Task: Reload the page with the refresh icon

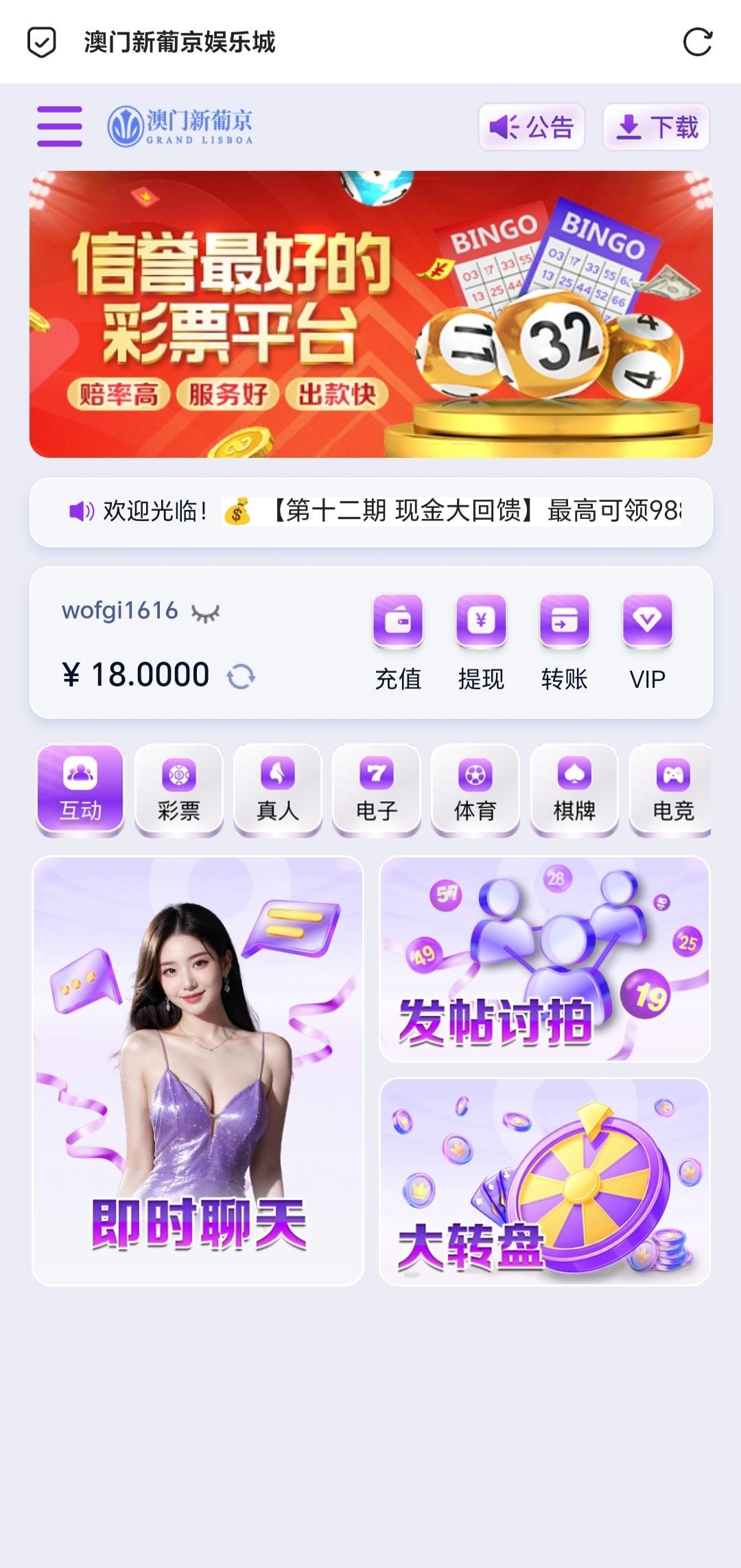Action: 697,42
